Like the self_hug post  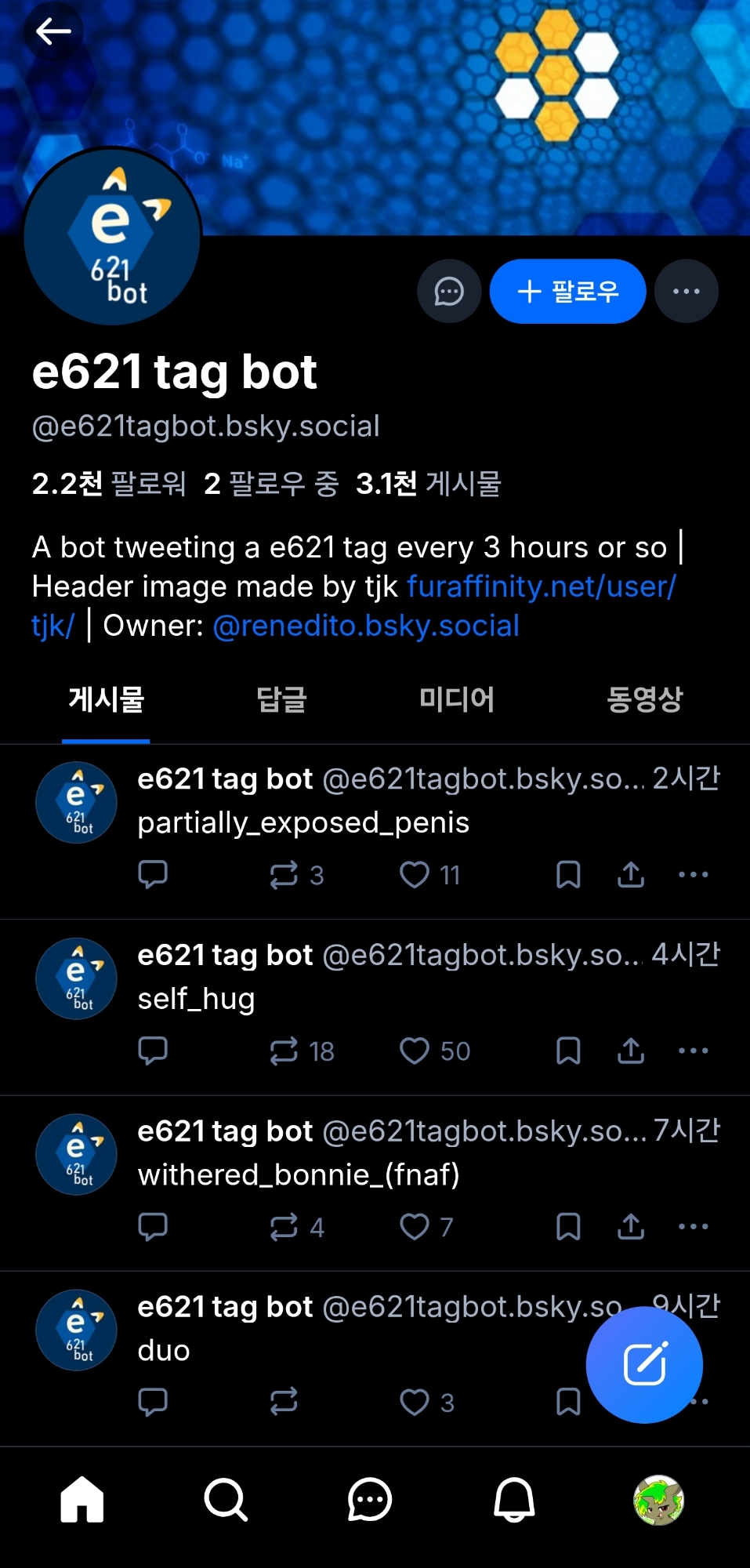pos(415,1051)
